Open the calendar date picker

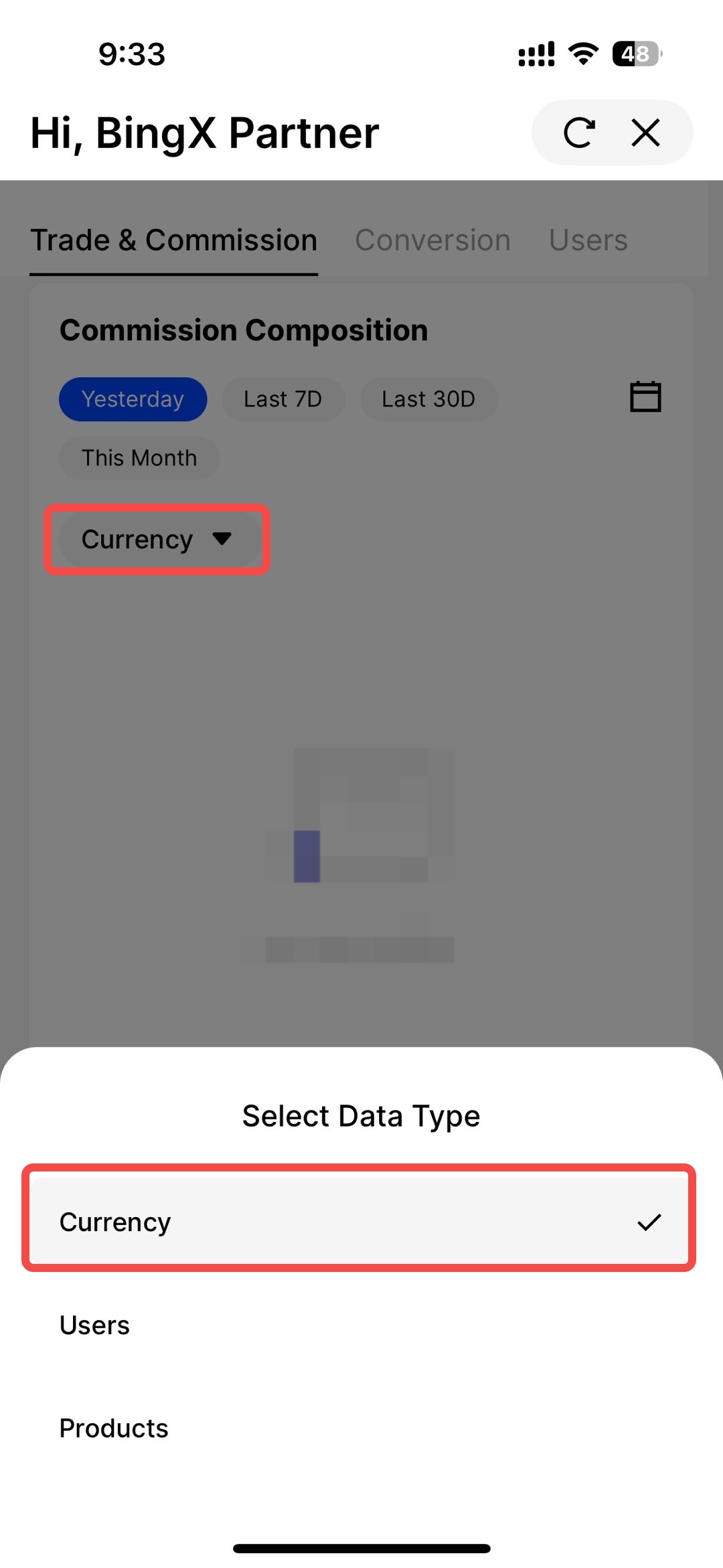tap(645, 397)
